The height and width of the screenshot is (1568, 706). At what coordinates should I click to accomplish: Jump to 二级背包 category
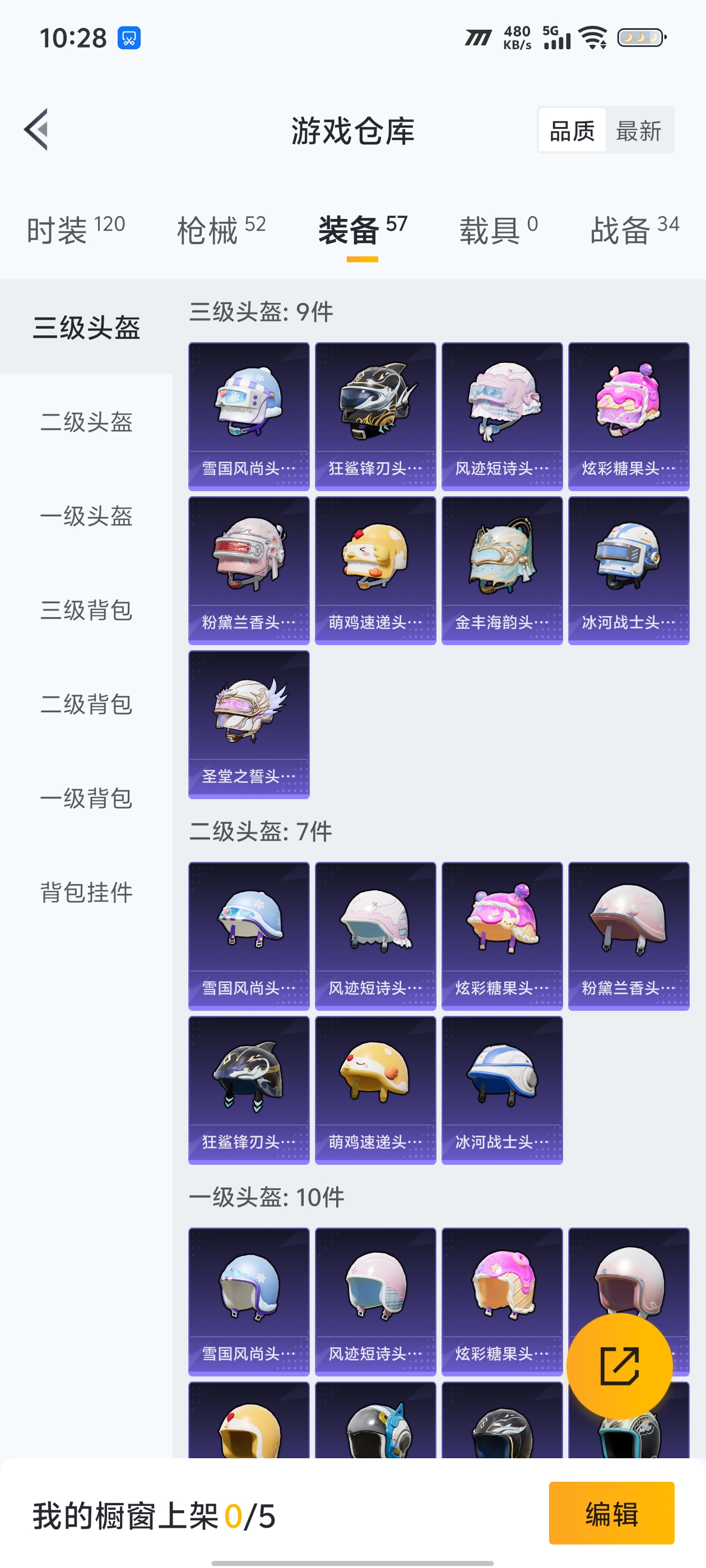[x=86, y=704]
